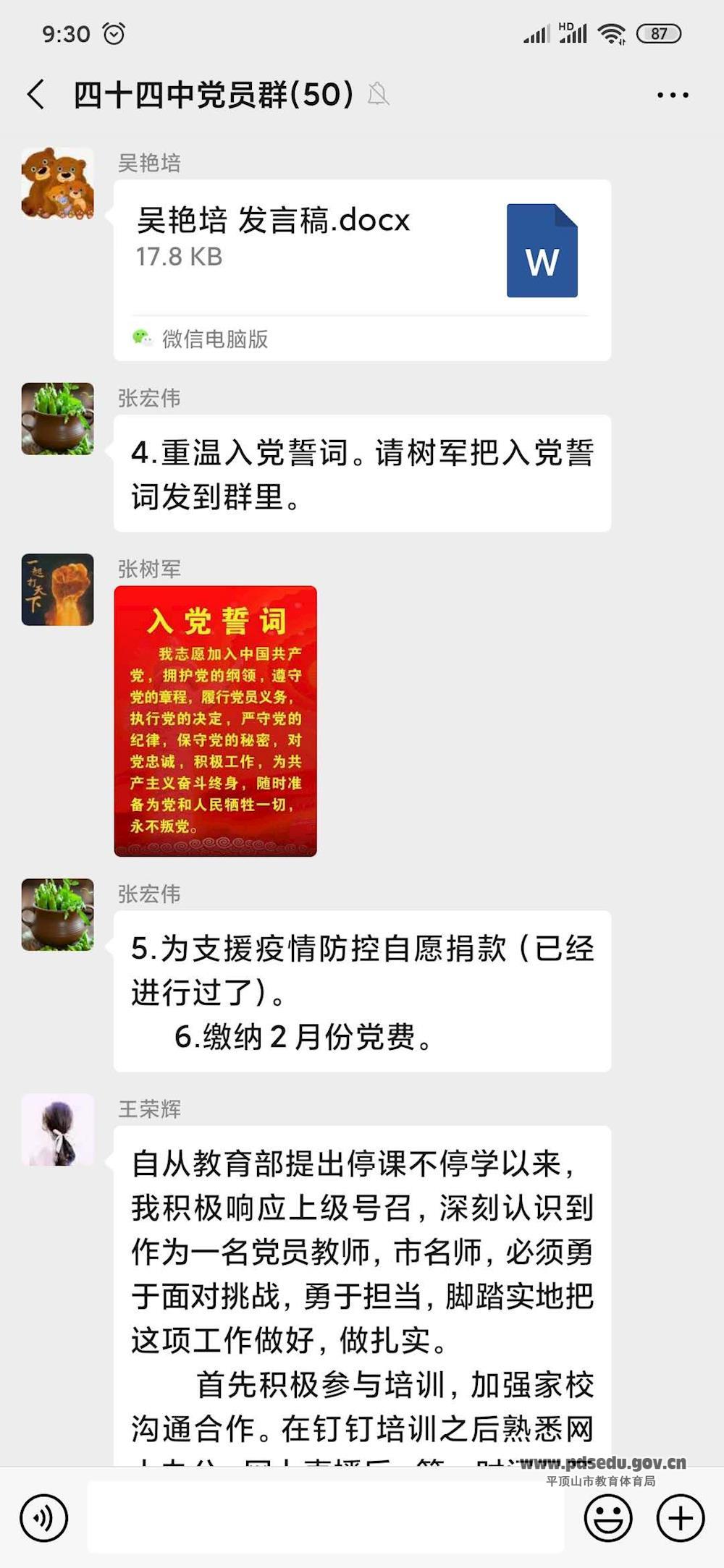
Task: View 王荣辉's profile avatar
Action: point(58,1130)
